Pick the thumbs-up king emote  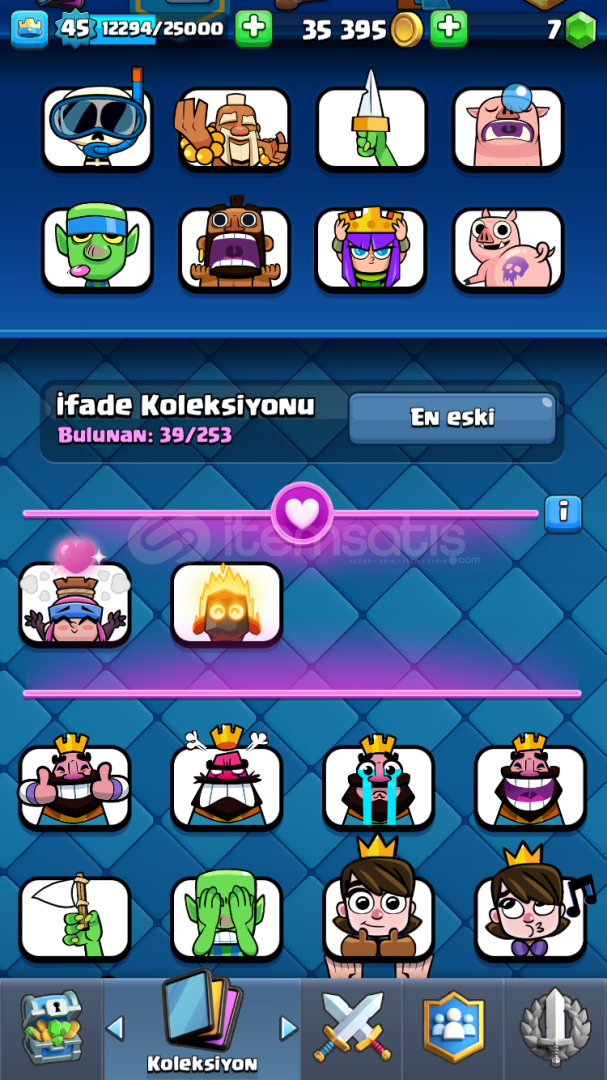74,787
